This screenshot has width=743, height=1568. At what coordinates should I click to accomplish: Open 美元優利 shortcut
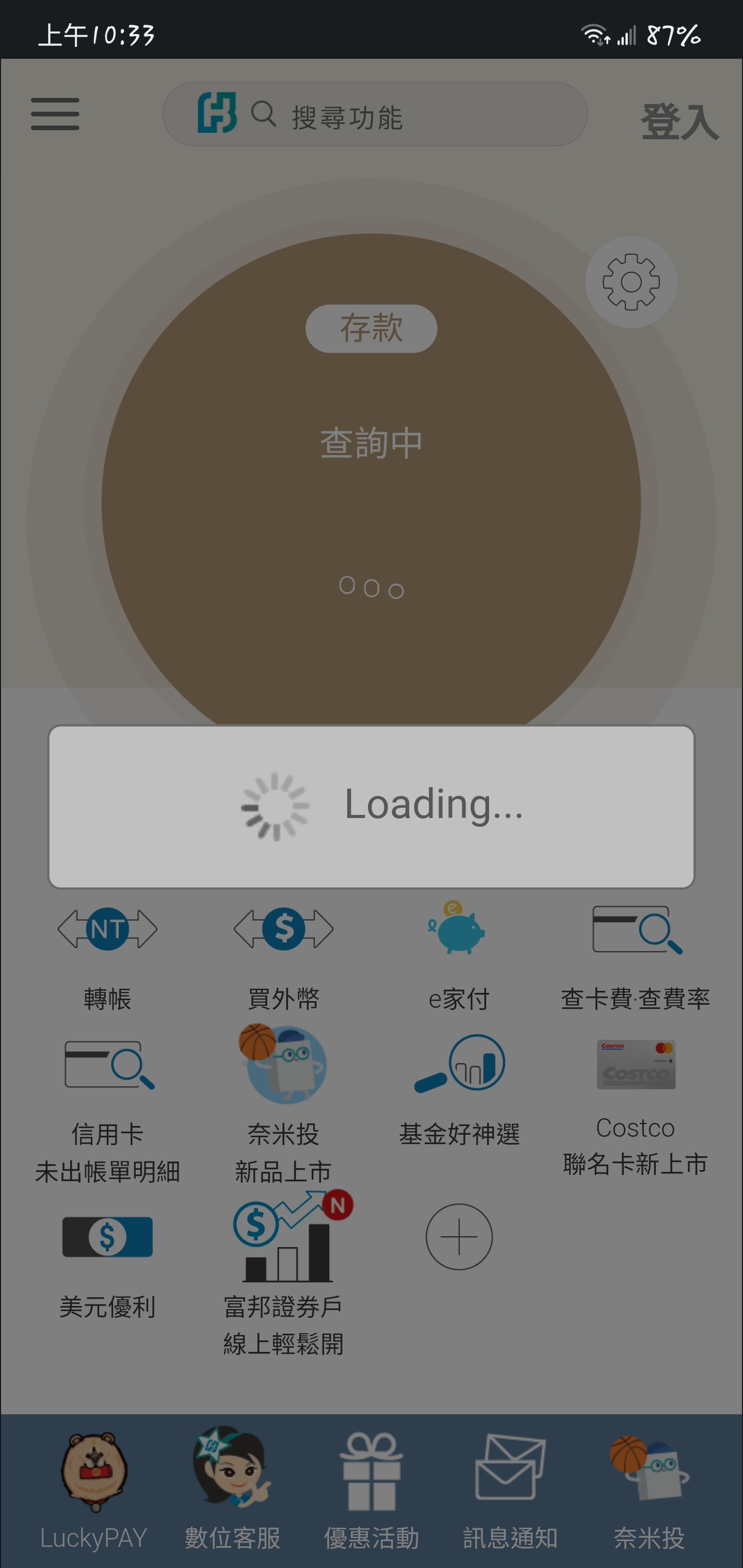coord(107,1263)
